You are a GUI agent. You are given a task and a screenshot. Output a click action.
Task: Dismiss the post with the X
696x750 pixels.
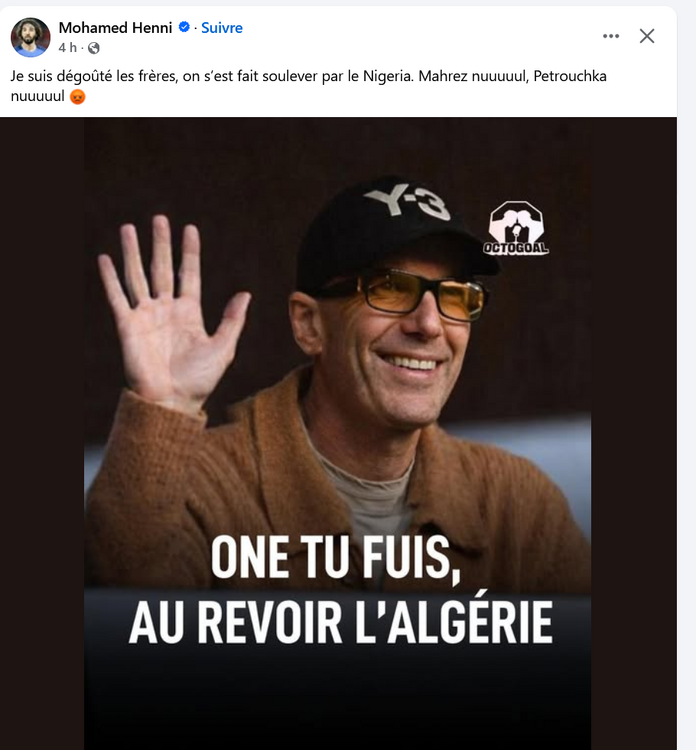click(x=647, y=36)
